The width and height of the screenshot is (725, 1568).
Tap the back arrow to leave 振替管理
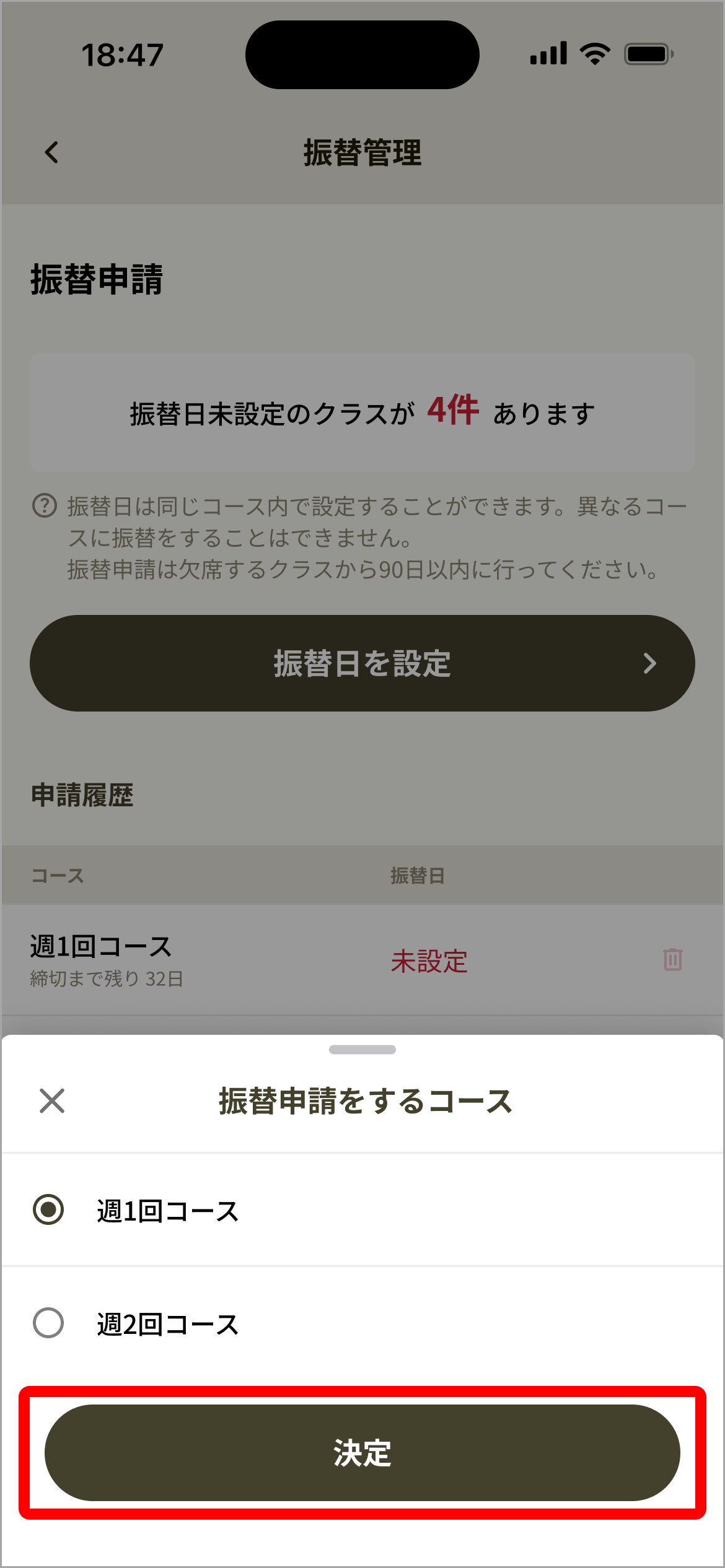[51, 152]
